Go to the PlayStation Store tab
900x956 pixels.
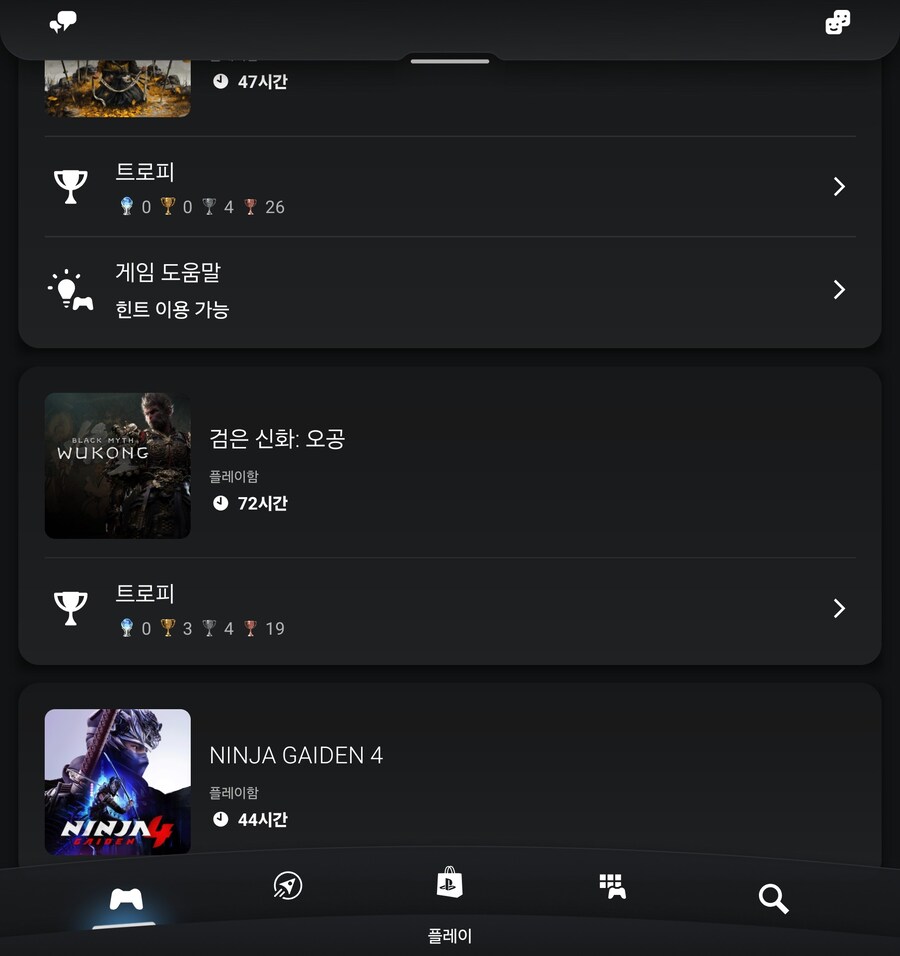click(x=450, y=883)
